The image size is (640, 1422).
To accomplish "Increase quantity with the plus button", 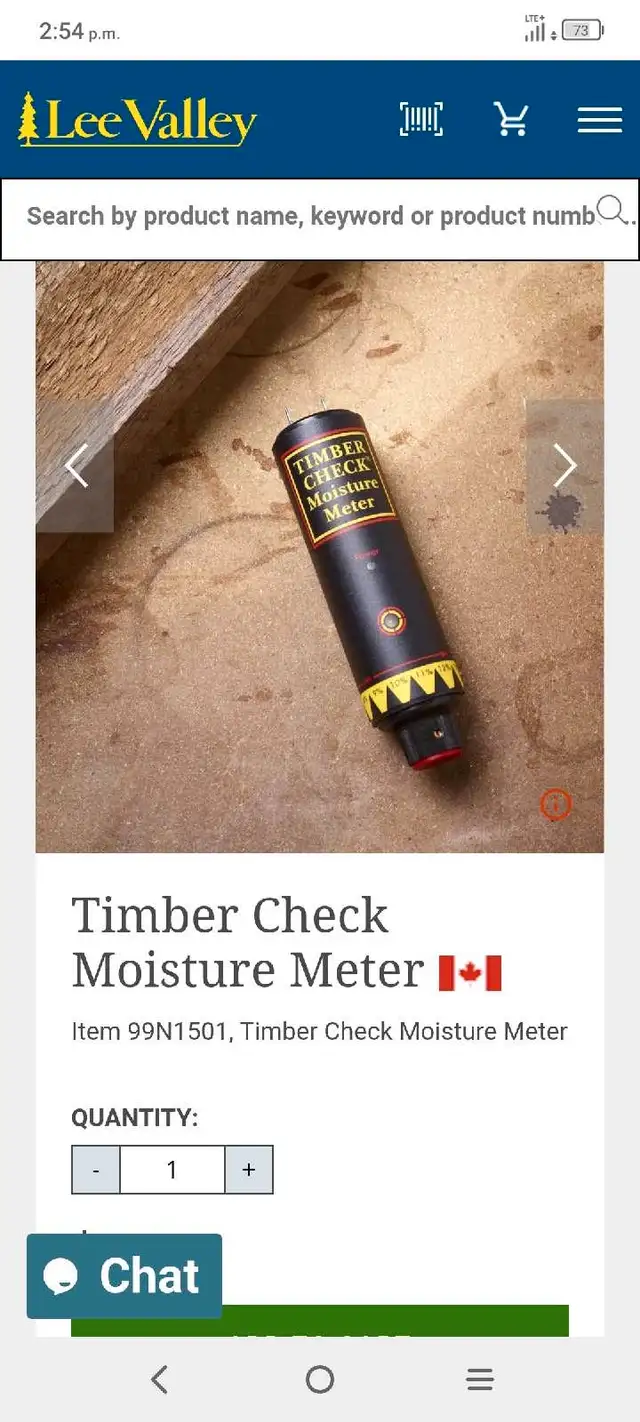I will coord(249,1170).
